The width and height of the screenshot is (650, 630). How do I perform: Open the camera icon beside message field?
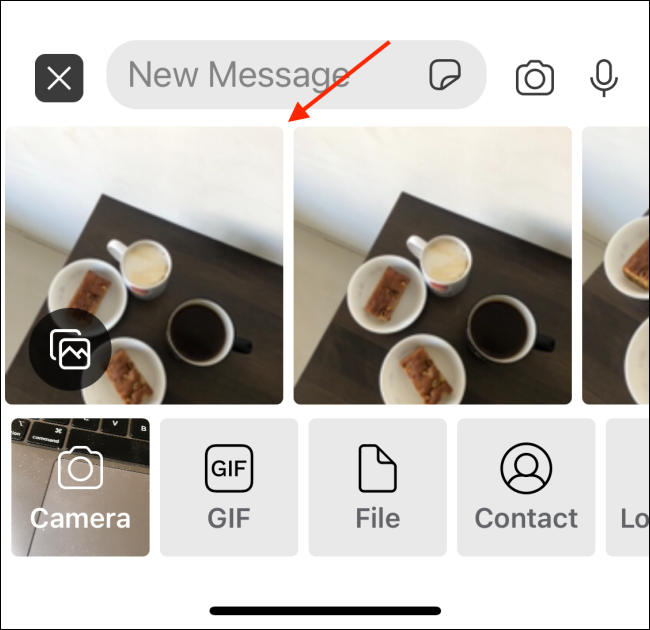535,77
